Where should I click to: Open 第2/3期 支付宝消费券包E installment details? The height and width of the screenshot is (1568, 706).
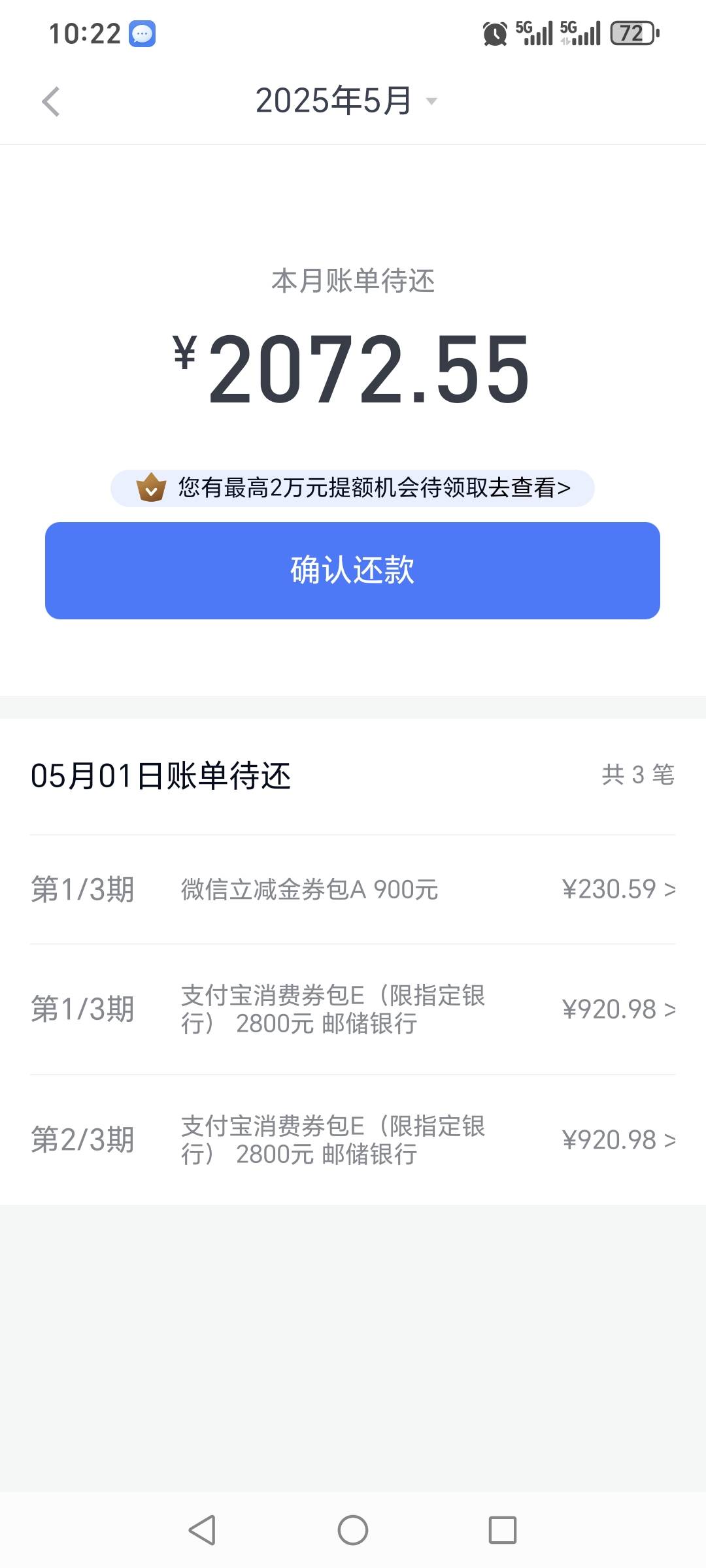coord(353,1140)
